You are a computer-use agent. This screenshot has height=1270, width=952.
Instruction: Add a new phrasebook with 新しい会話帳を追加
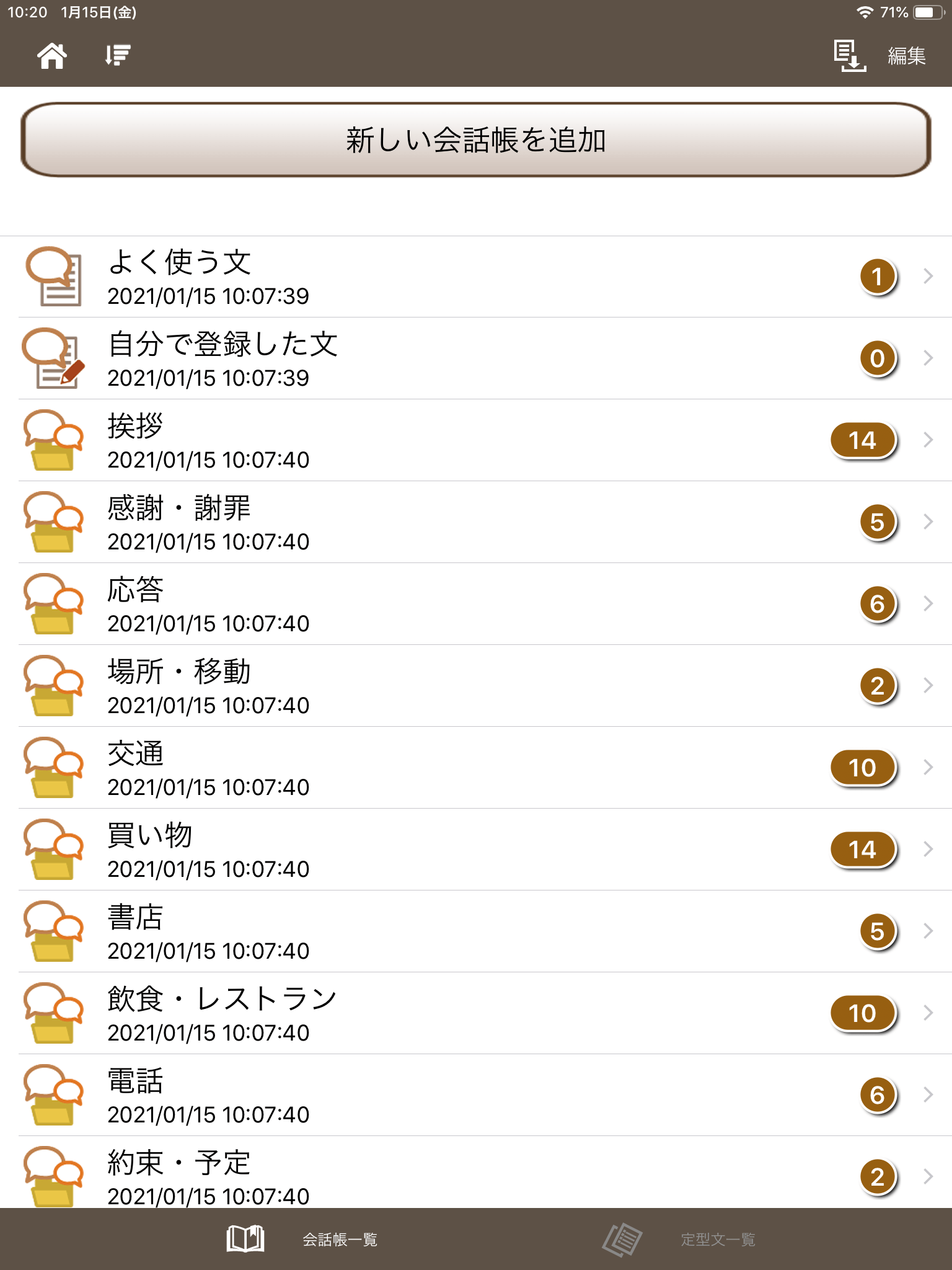476,140
